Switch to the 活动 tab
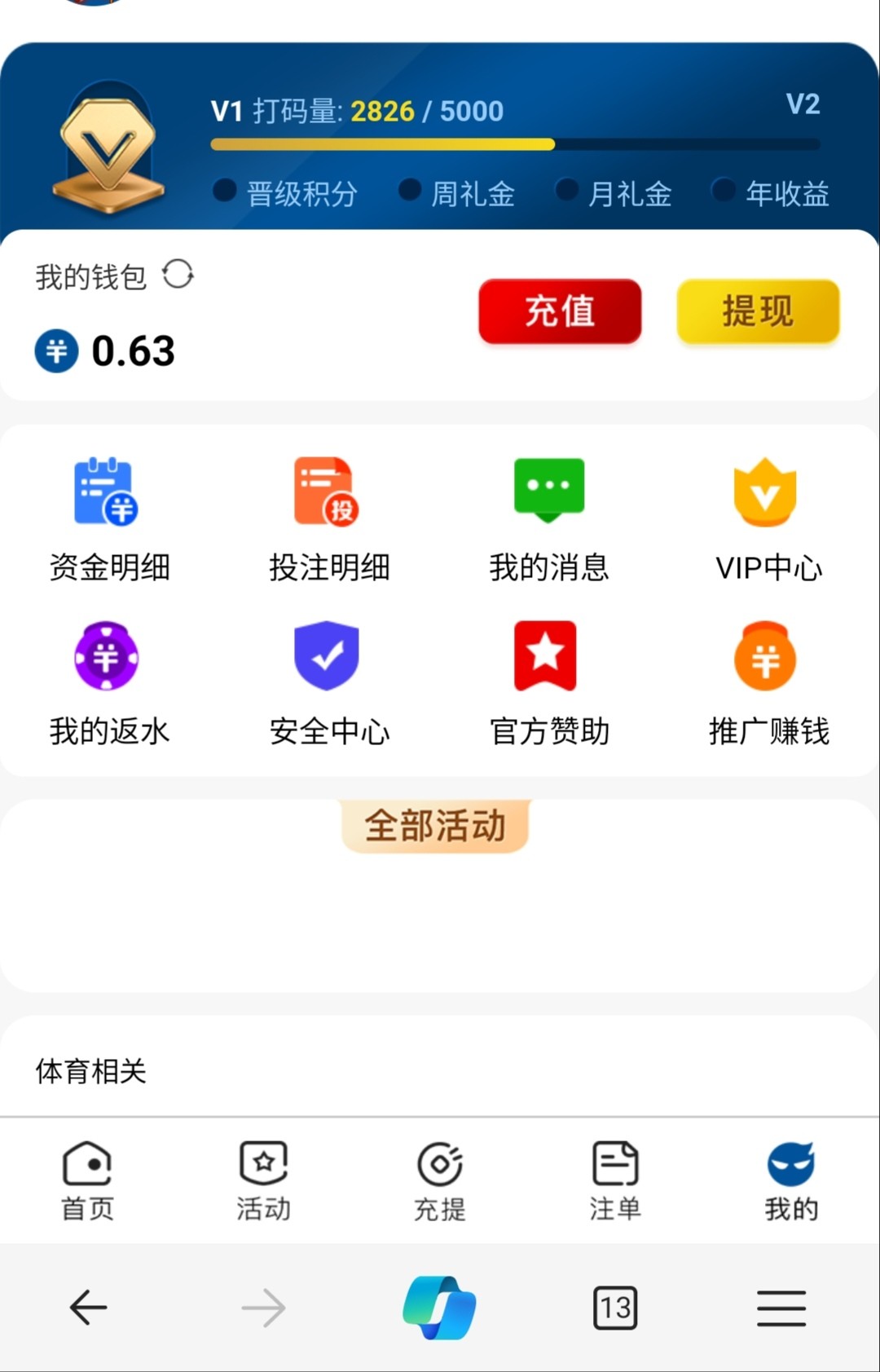The image size is (880, 1372). (x=263, y=1180)
